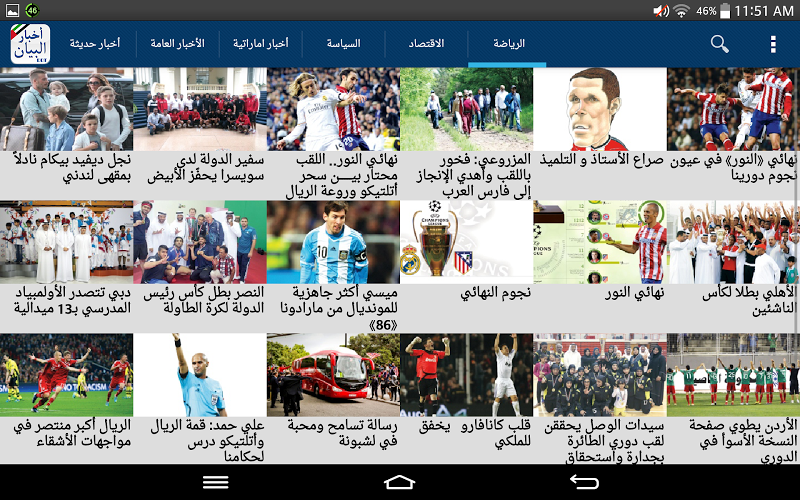The image size is (800, 500).
Task: Switch to أخبار اماراتية tab
Action: (262, 44)
